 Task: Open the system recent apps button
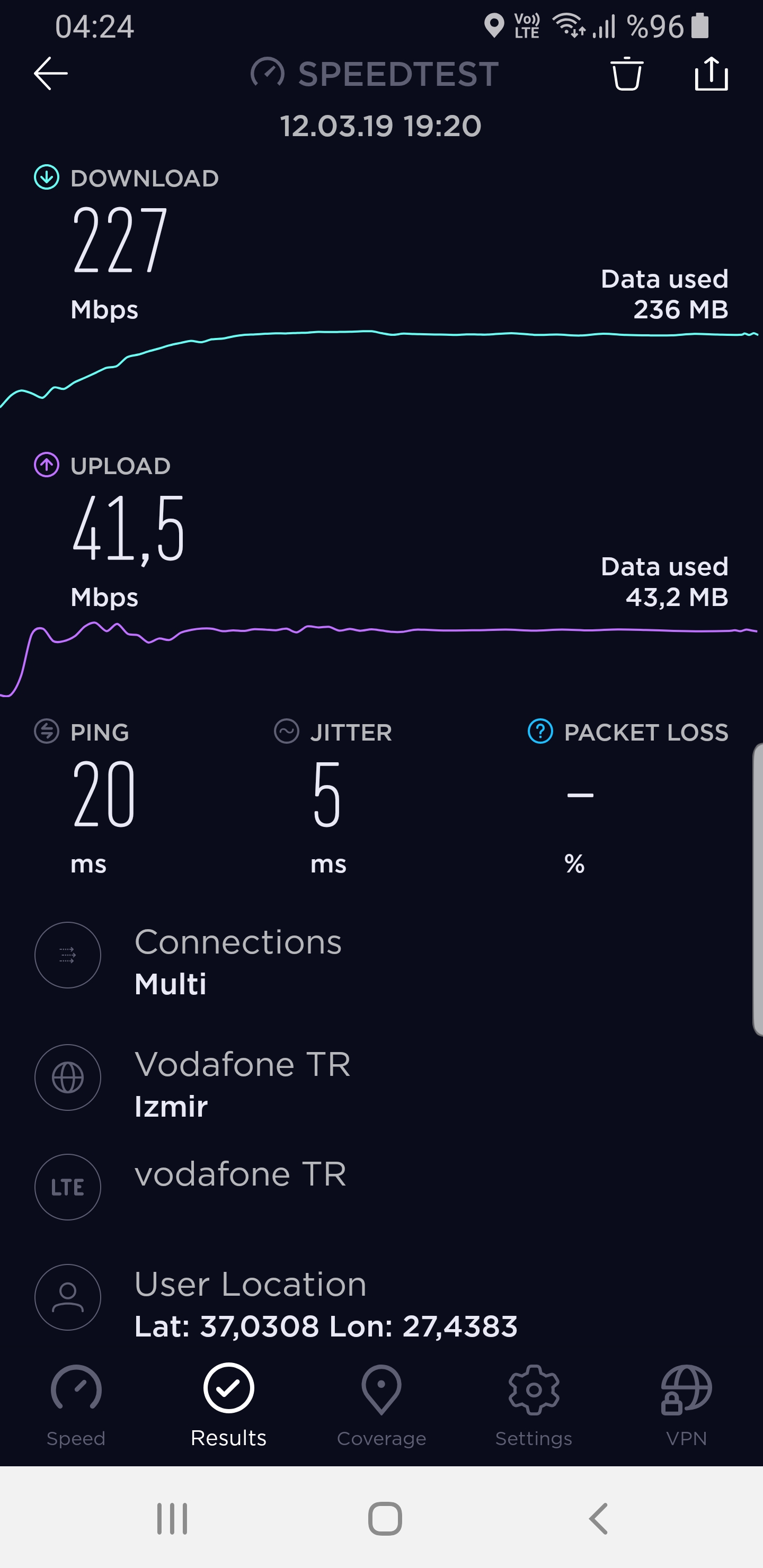pos(172,1519)
